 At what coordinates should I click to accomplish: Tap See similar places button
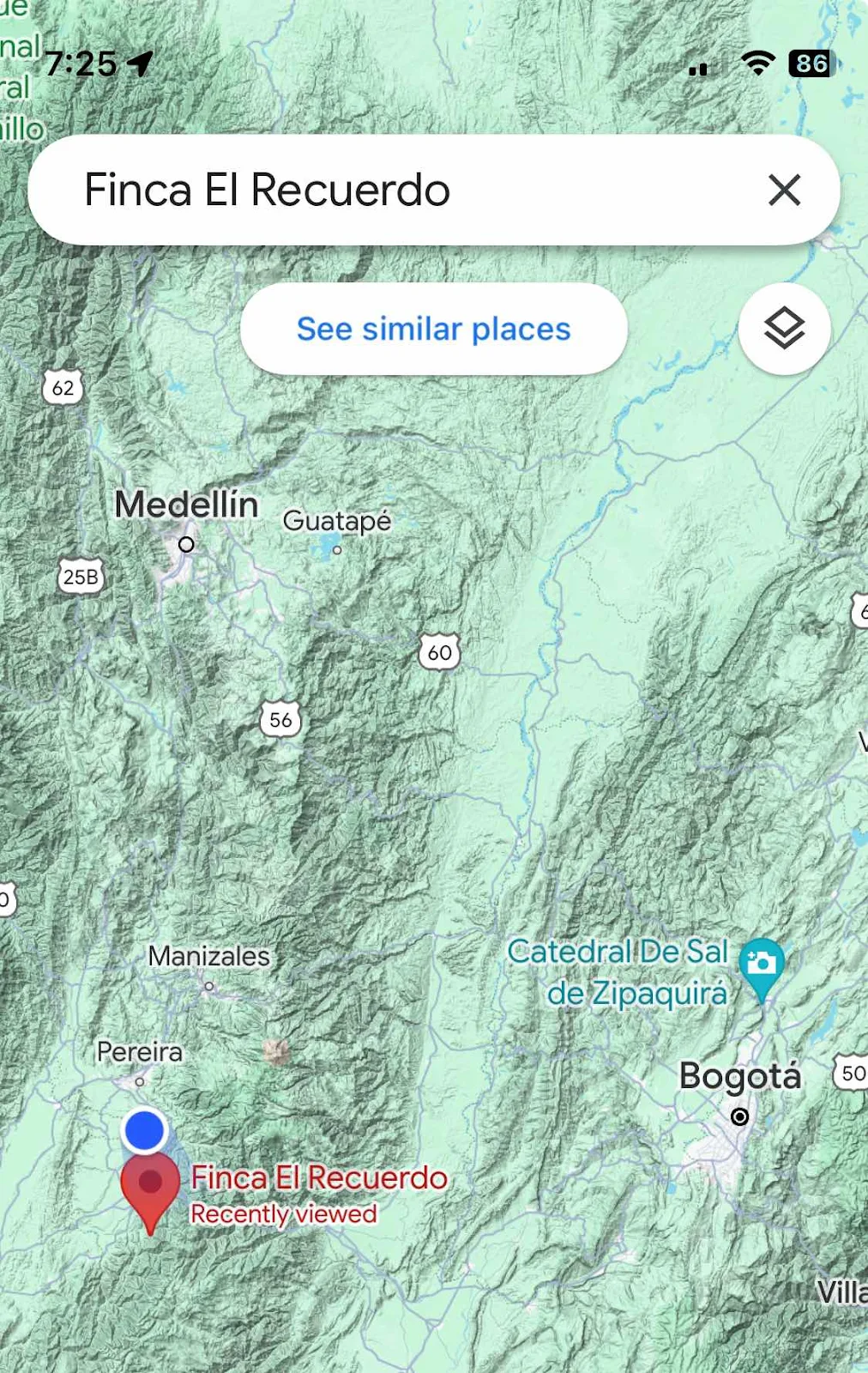(433, 329)
